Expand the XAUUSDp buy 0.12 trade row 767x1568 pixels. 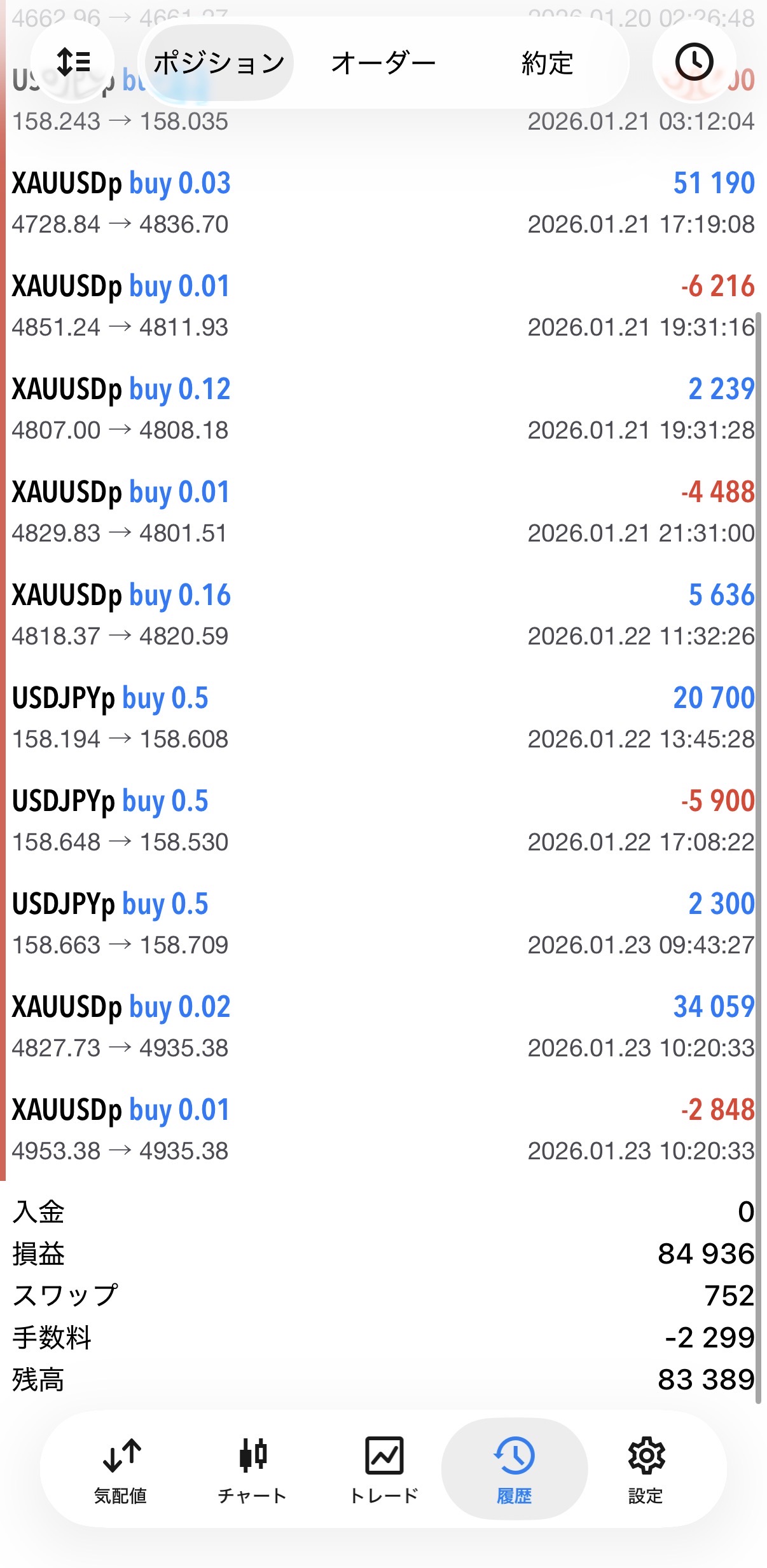pos(382,409)
